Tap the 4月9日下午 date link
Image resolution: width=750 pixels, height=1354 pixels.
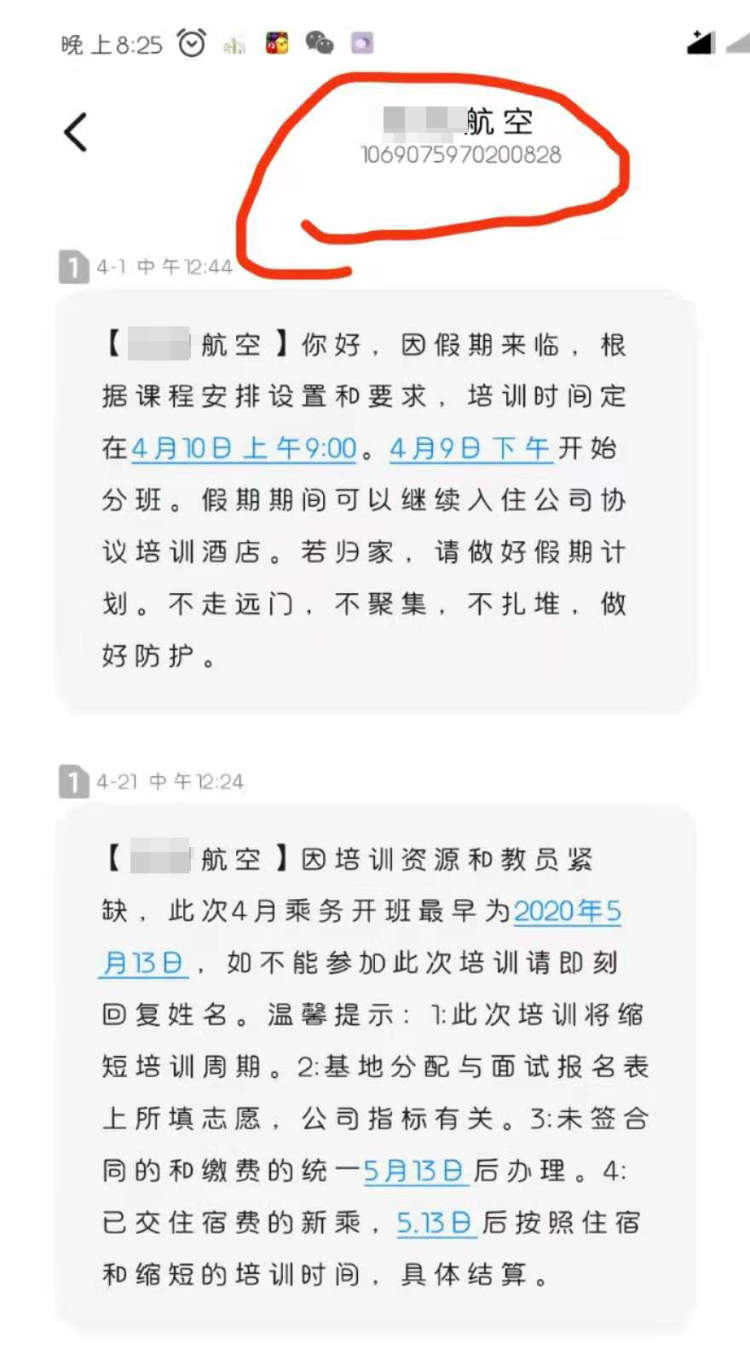[x=470, y=449]
